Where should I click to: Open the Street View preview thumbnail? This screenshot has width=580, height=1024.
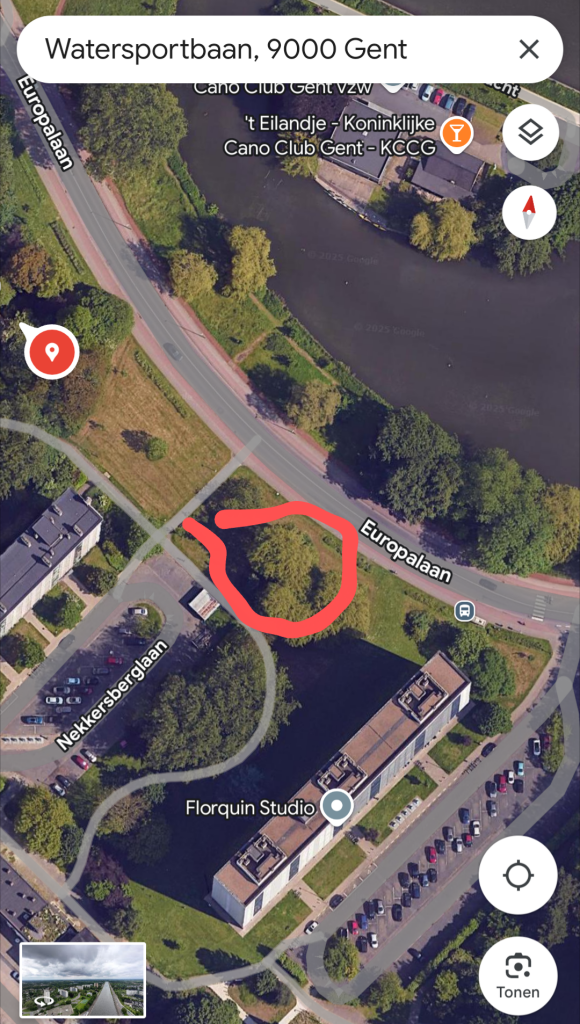(x=83, y=979)
